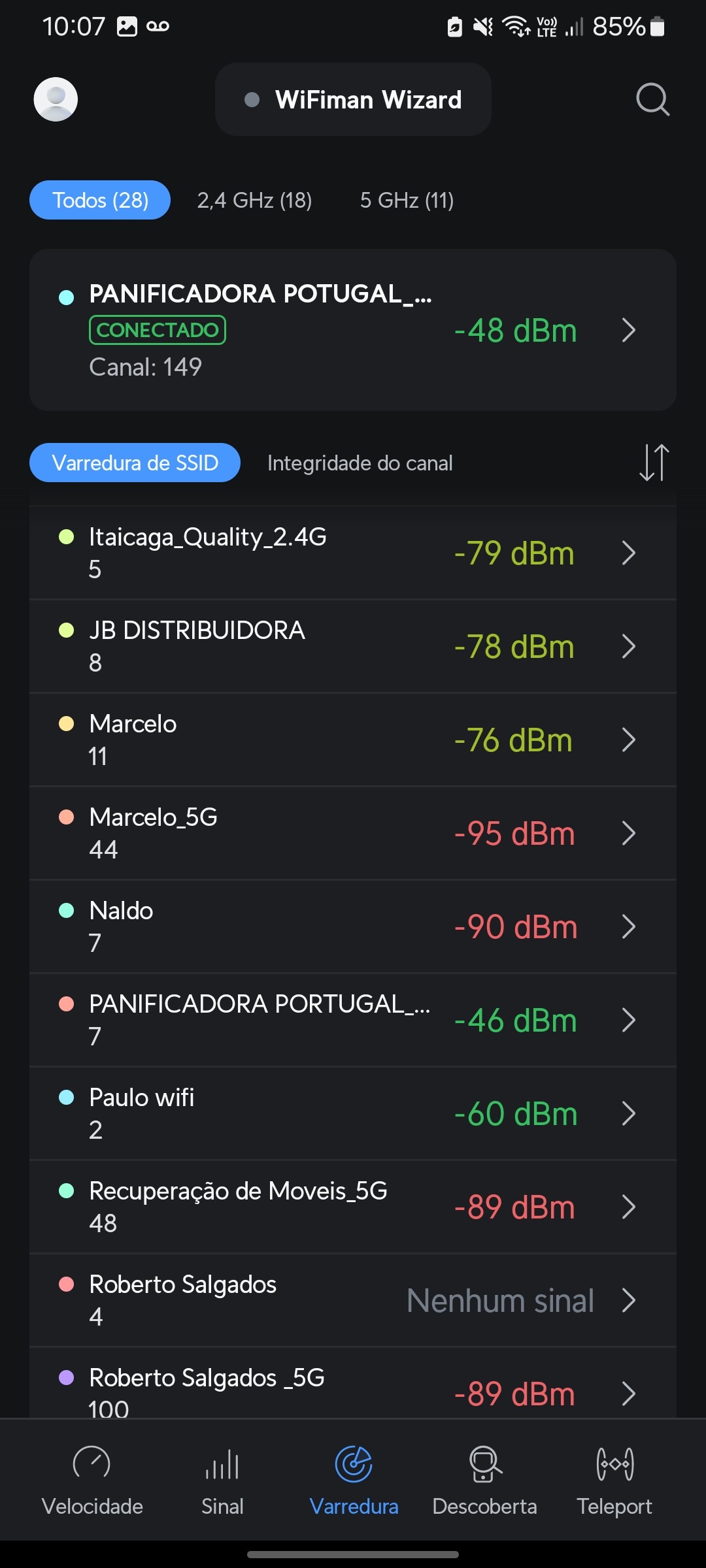Filter networks by 5 GHz (11)

[x=407, y=200]
